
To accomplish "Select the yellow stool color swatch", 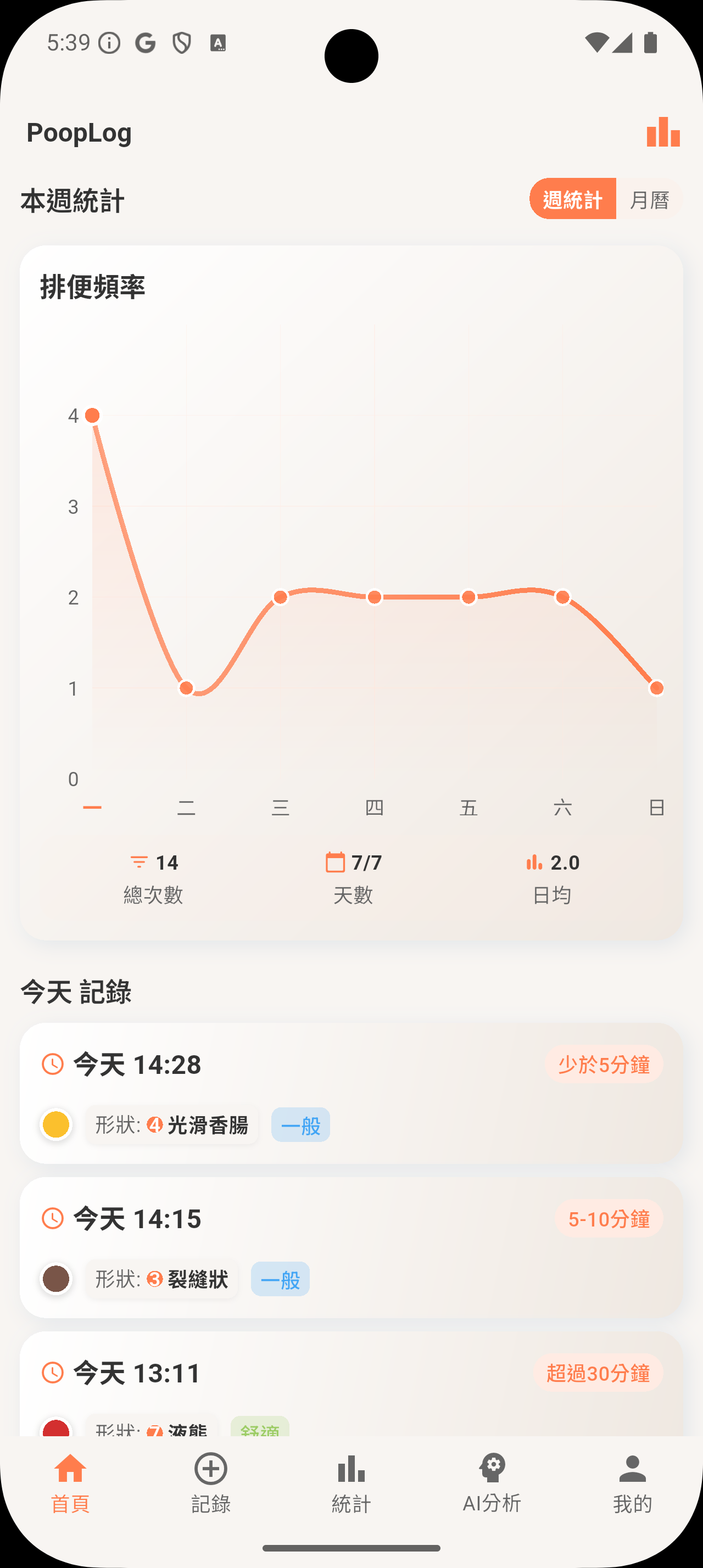I will click(x=55, y=1125).
